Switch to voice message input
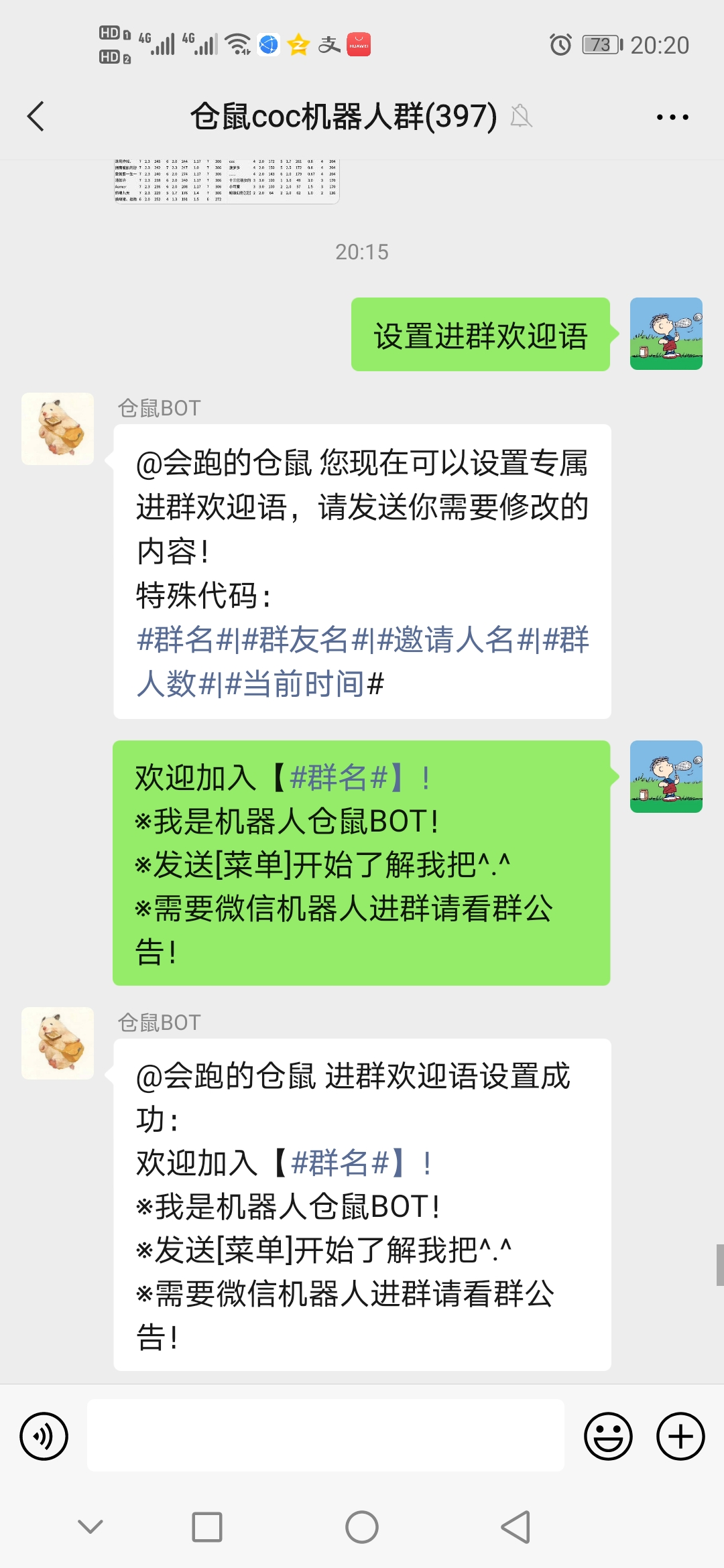The image size is (724, 1568). (44, 1436)
